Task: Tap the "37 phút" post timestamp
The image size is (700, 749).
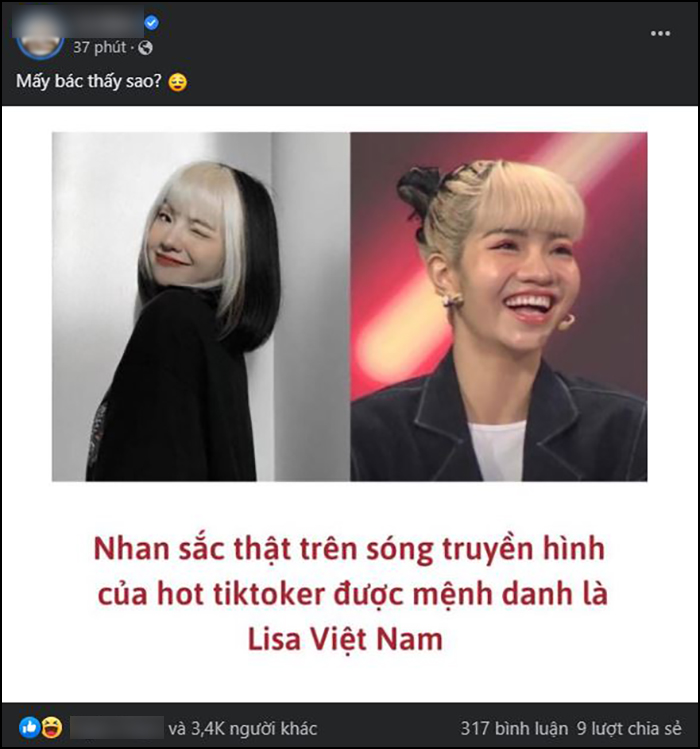Action: [99, 47]
